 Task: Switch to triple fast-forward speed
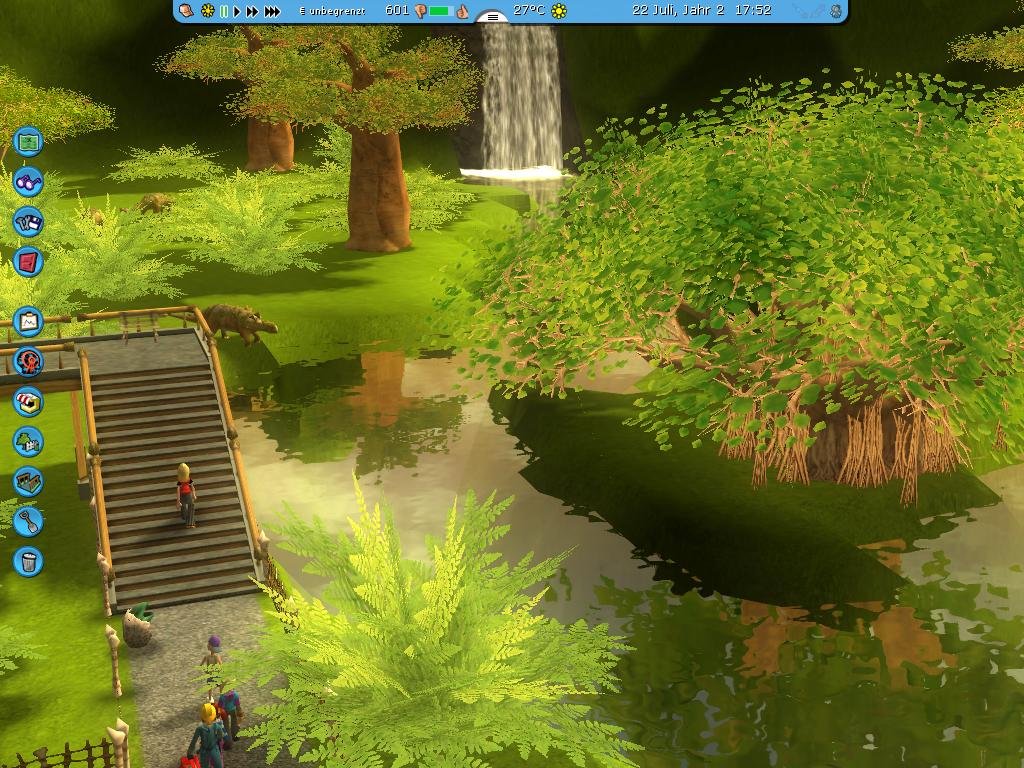[x=272, y=11]
